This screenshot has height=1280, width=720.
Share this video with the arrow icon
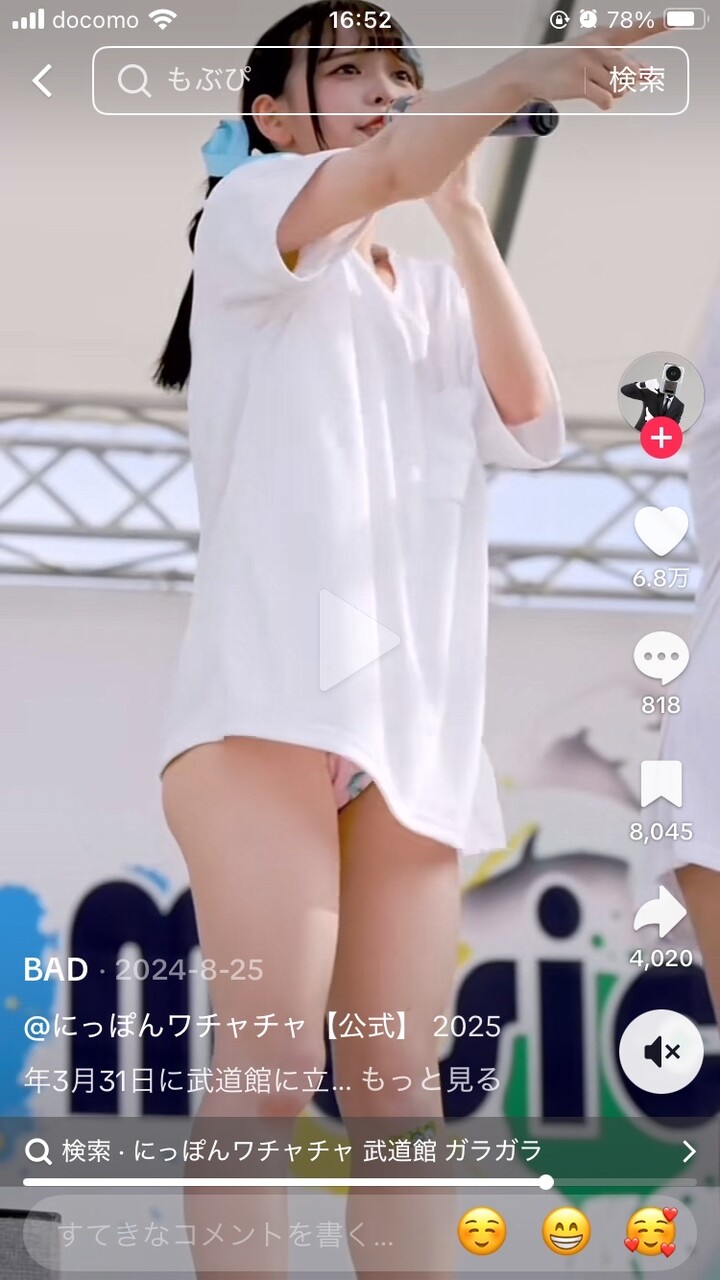[x=661, y=914]
